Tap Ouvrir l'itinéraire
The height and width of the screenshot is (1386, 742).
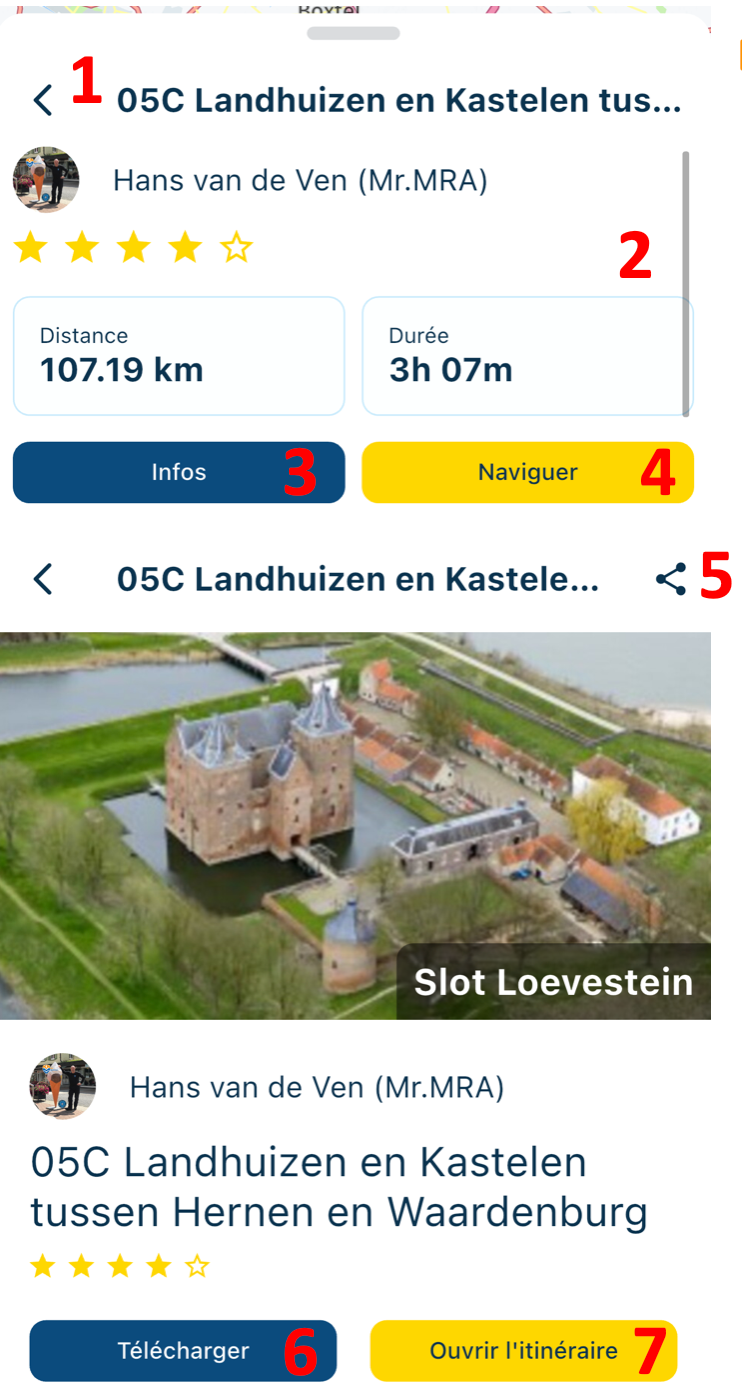pyautogui.click(x=523, y=1350)
